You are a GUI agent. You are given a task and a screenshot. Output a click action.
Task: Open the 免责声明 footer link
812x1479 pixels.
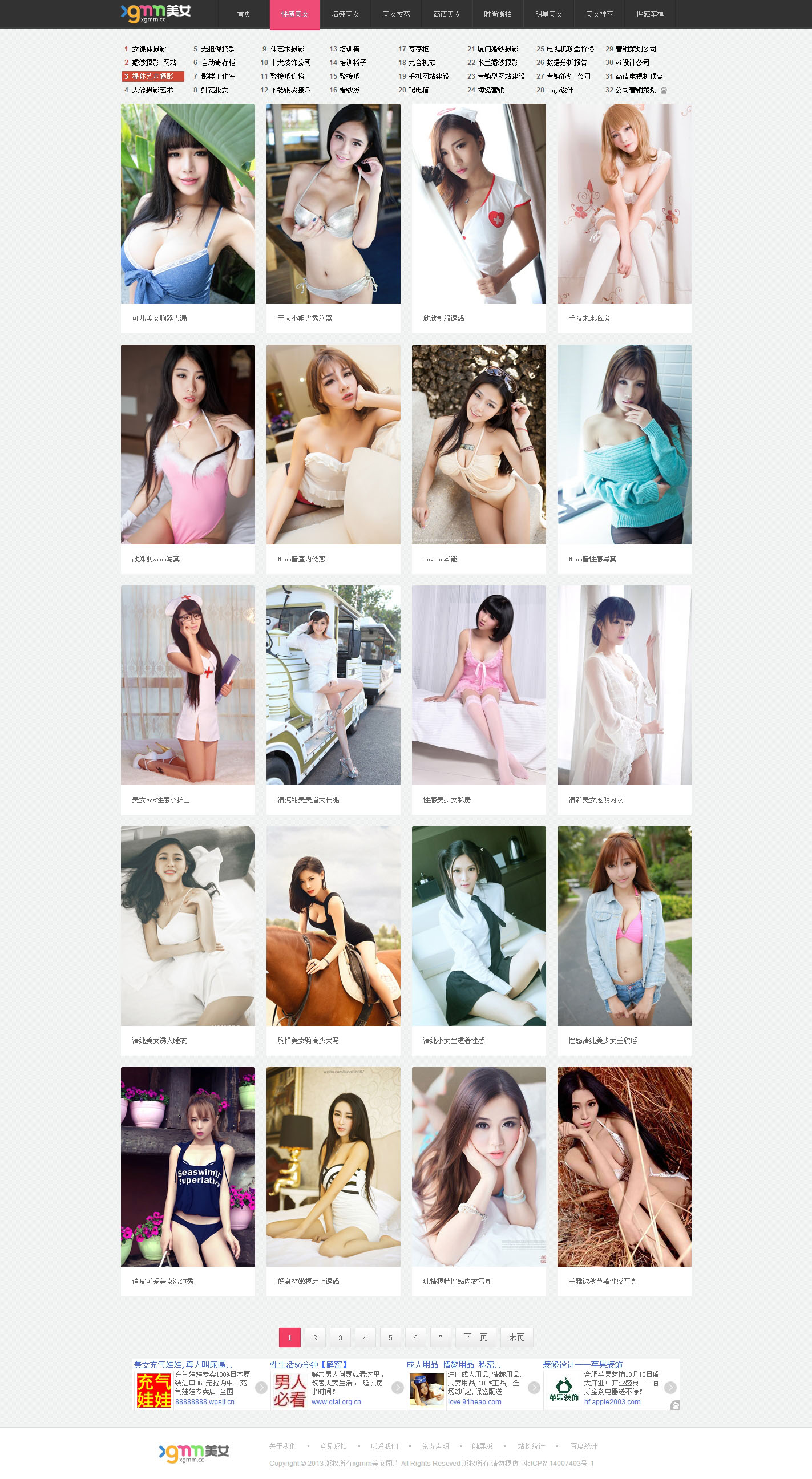(435, 1446)
